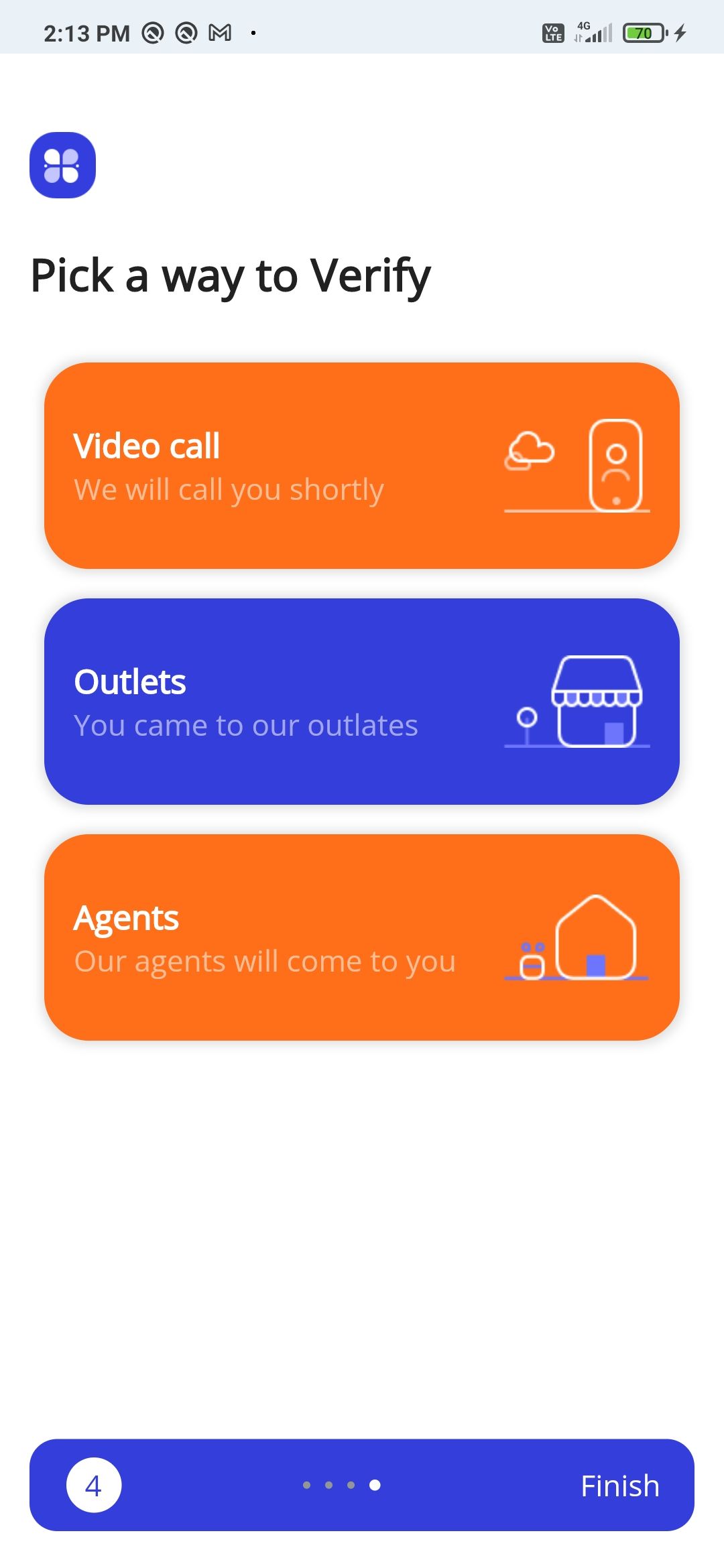This screenshot has height=1568, width=724.
Task: Choose the Video call verification option
Action: tap(362, 466)
